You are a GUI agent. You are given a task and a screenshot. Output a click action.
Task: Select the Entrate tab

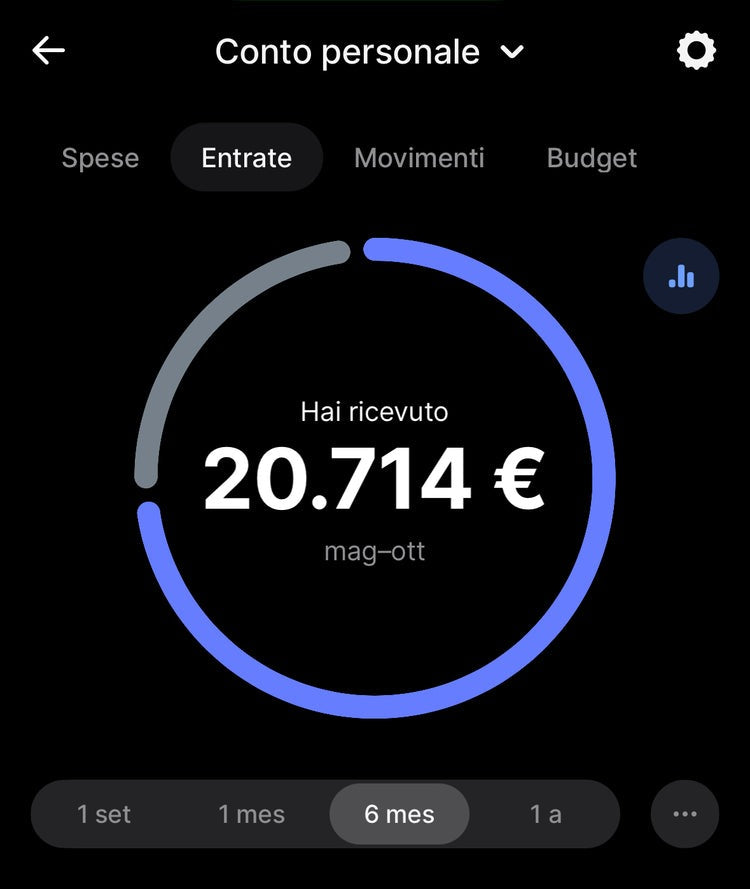click(x=246, y=158)
